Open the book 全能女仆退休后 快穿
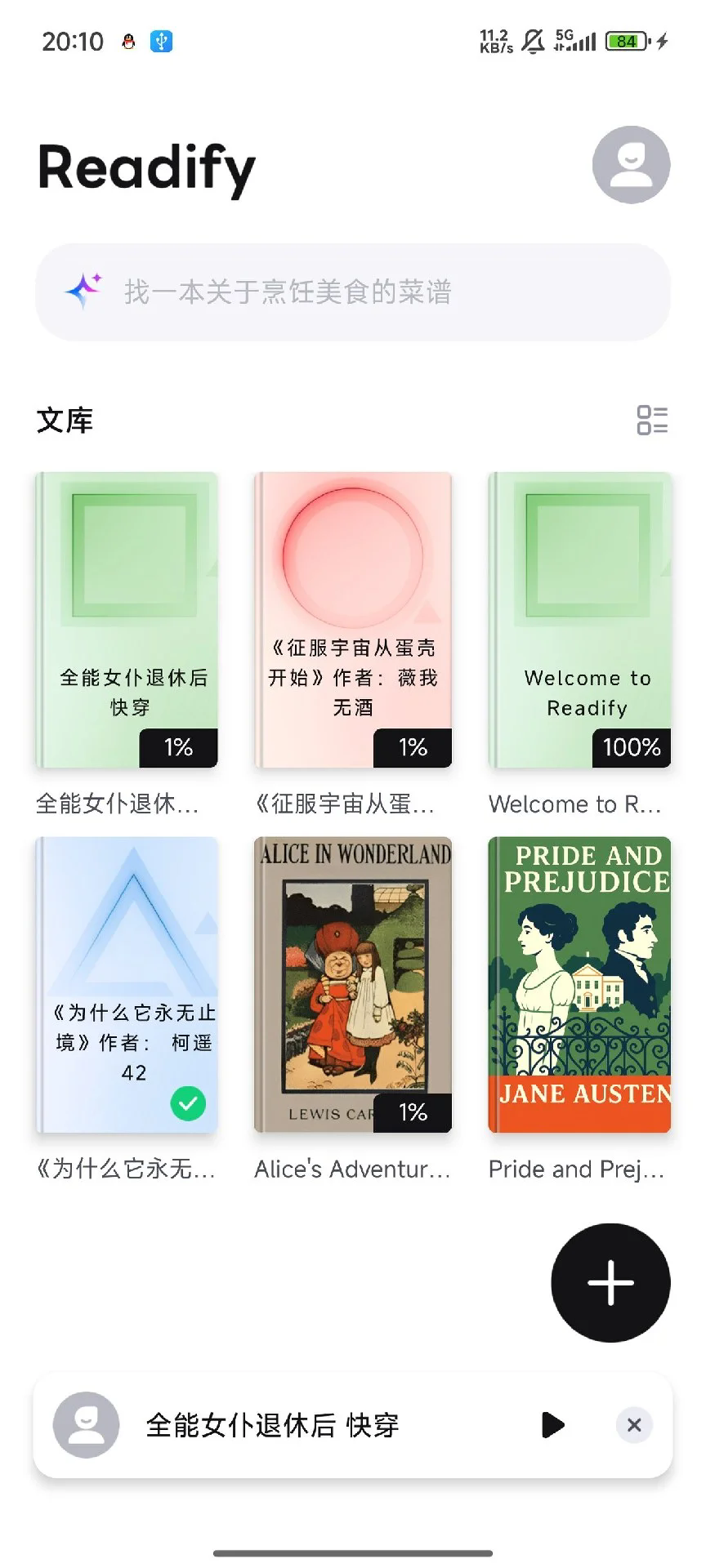Image resolution: width=706 pixels, height=1568 pixels. 127,621
